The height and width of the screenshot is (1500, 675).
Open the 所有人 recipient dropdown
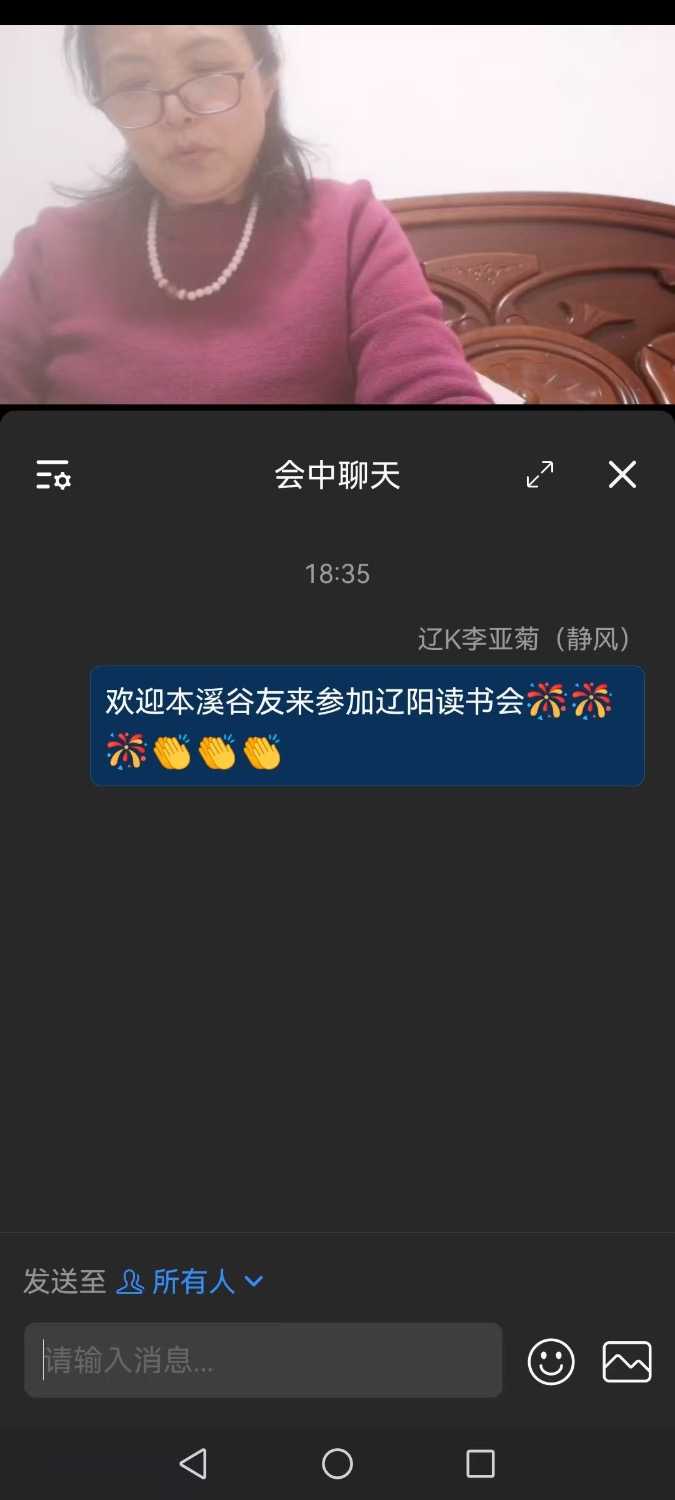pos(191,1281)
